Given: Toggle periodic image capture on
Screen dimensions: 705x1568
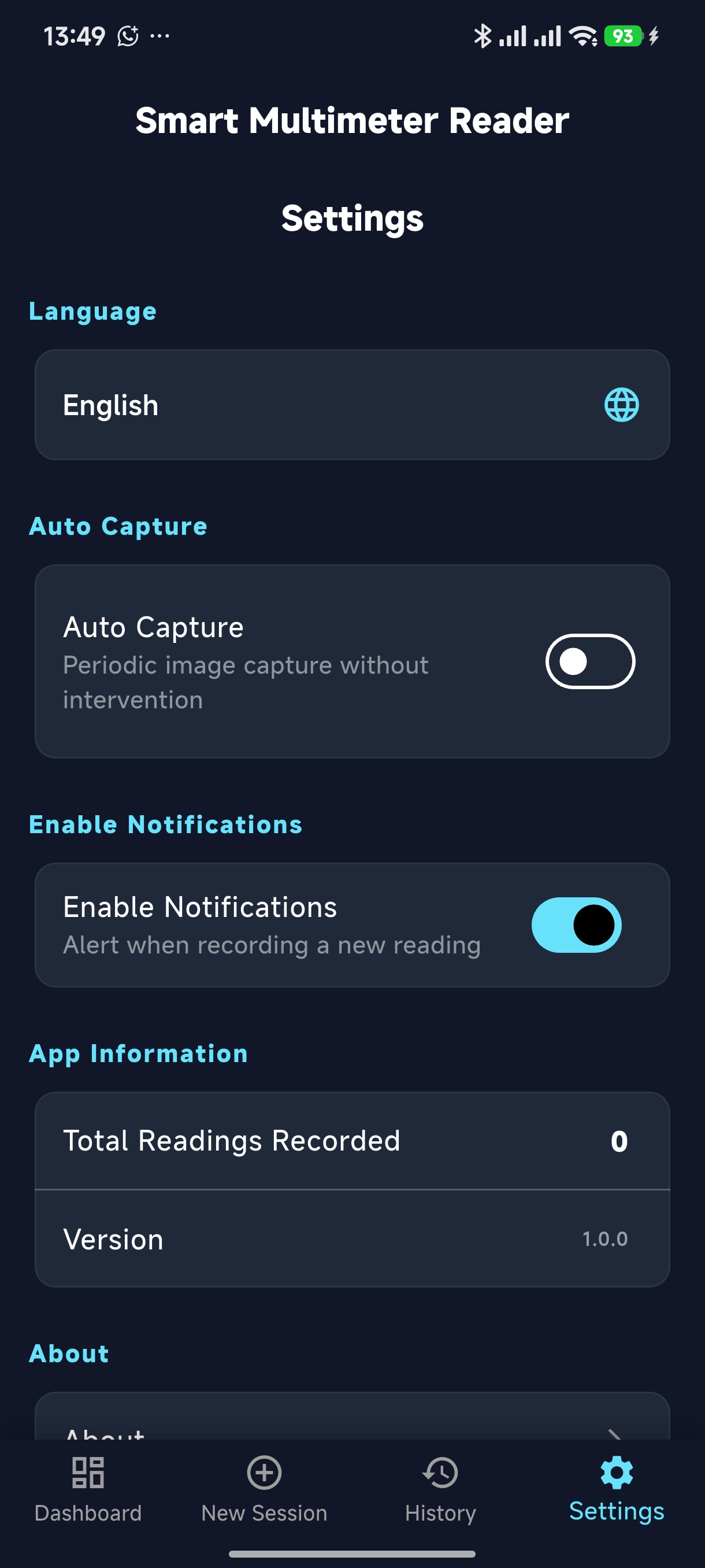Looking at the screenshot, I should (x=592, y=662).
